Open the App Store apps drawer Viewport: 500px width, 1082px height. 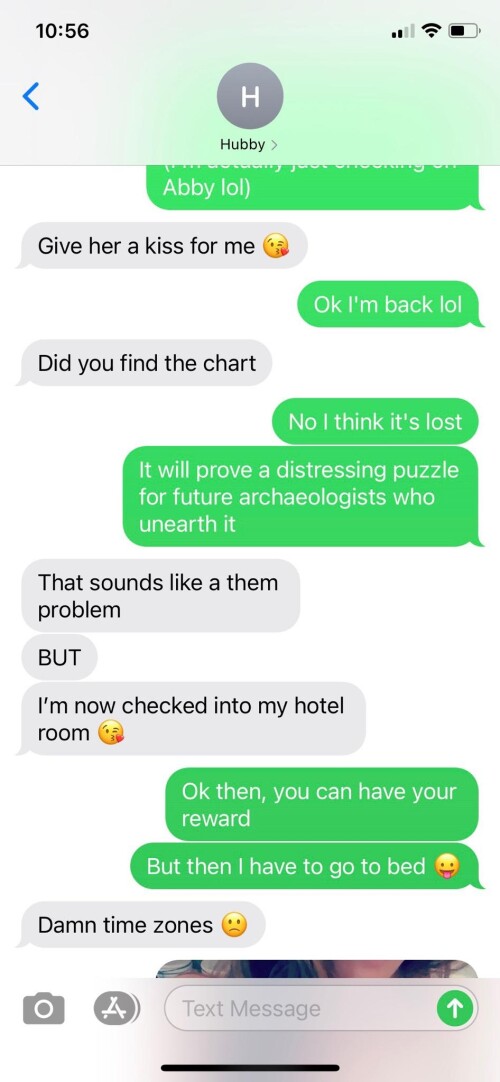coord(117,1008)
